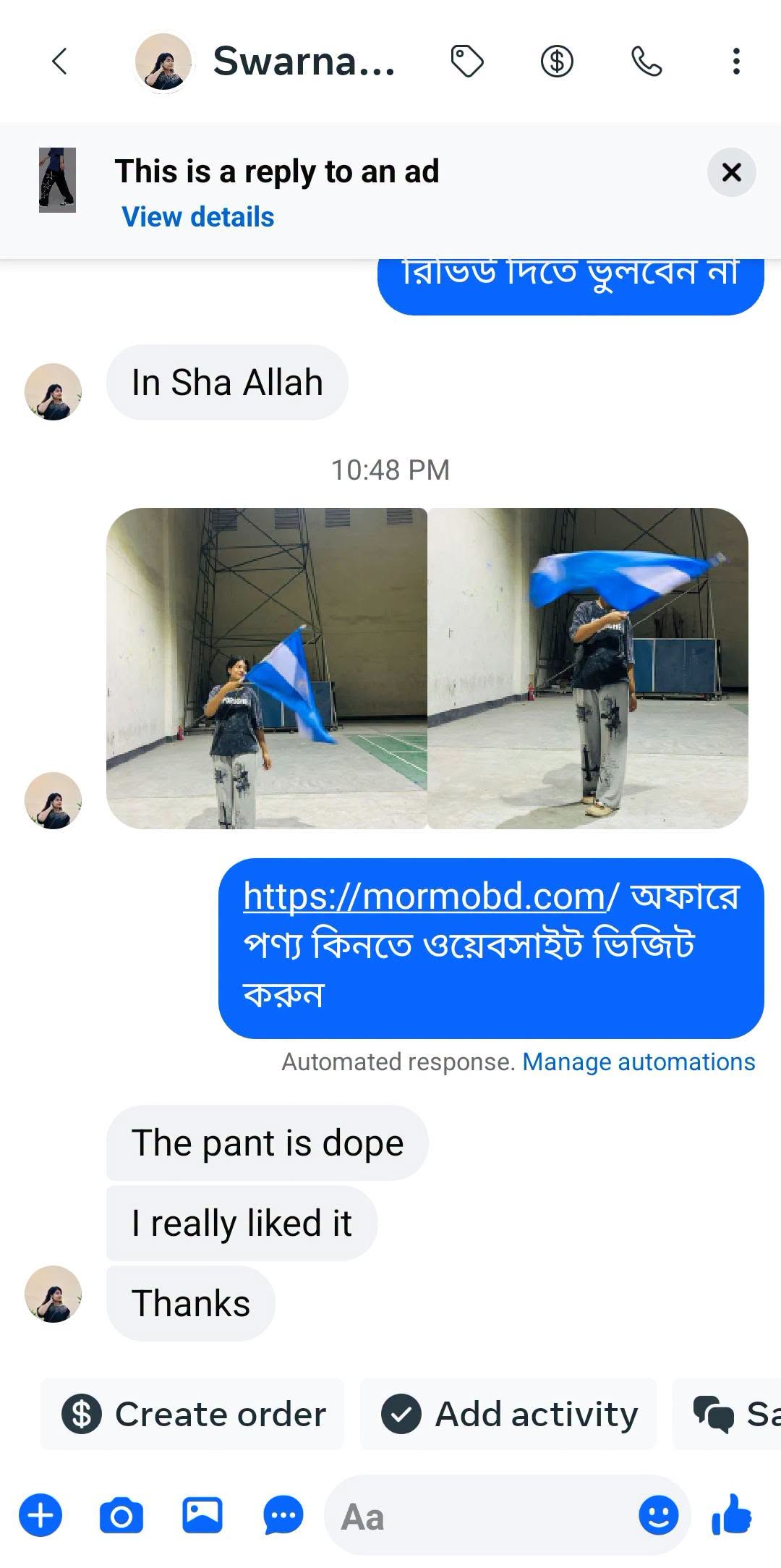Screen dimensions: 781x1568
Task: Open the three-dot overflow menu
Action: click(x=736, y=62)
